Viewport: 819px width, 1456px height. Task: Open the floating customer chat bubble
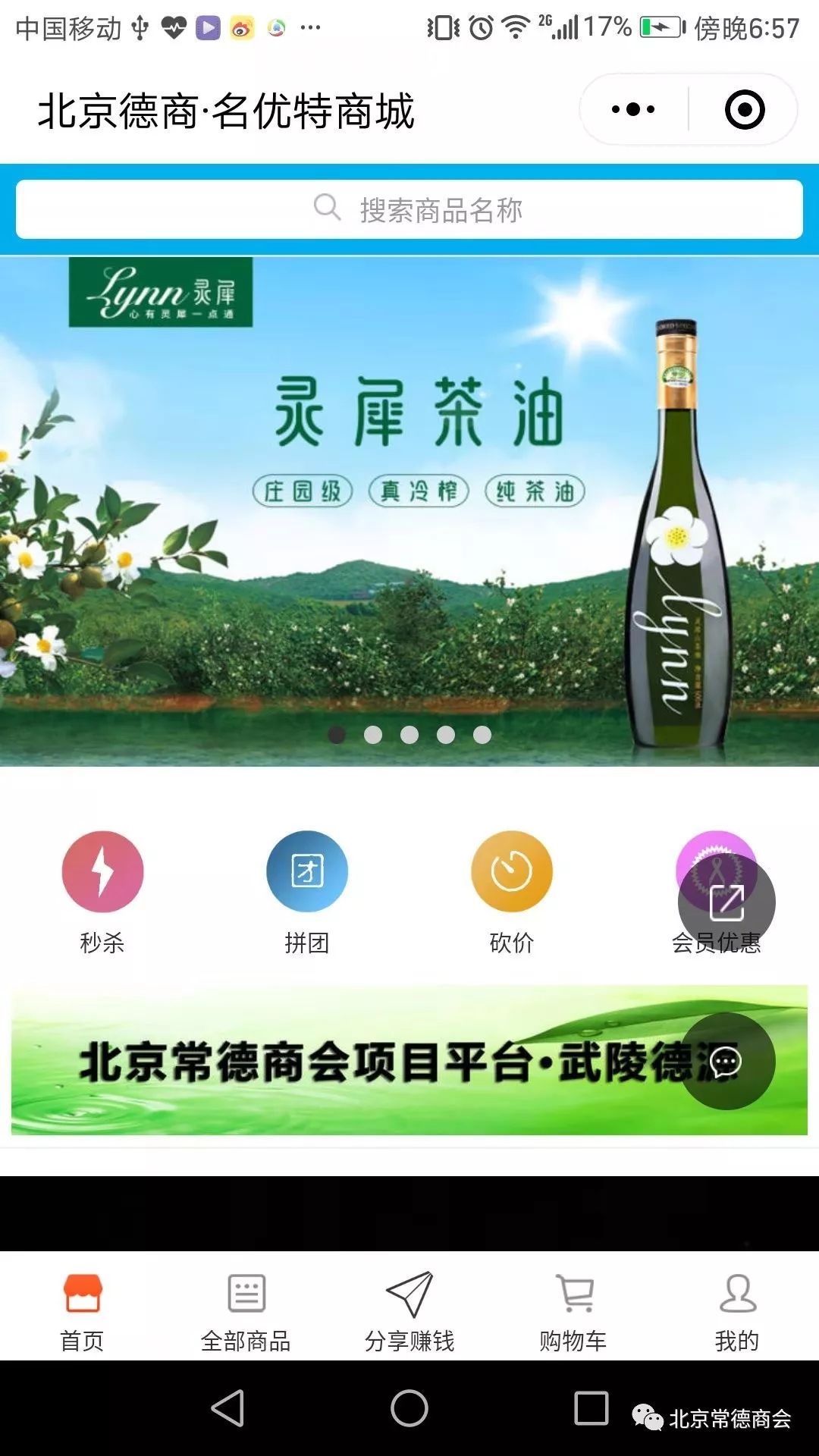726,1061
